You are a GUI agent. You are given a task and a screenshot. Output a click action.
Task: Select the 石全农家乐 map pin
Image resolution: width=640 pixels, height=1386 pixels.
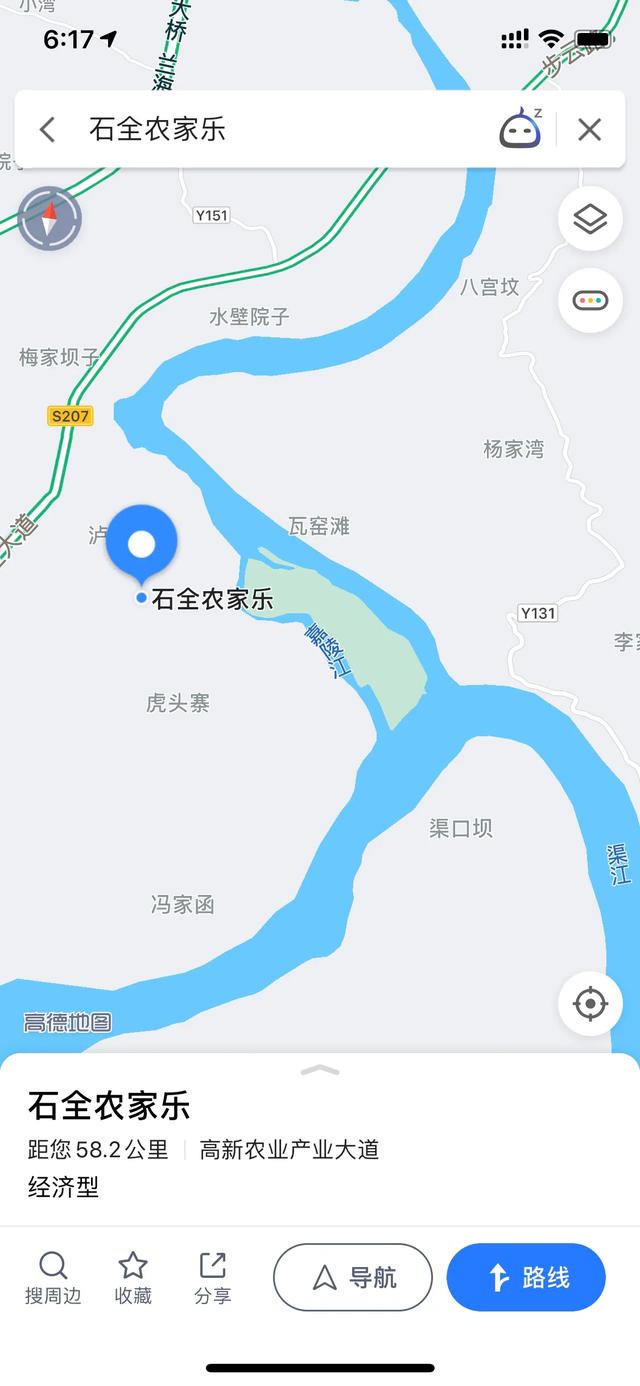point(142,546)
